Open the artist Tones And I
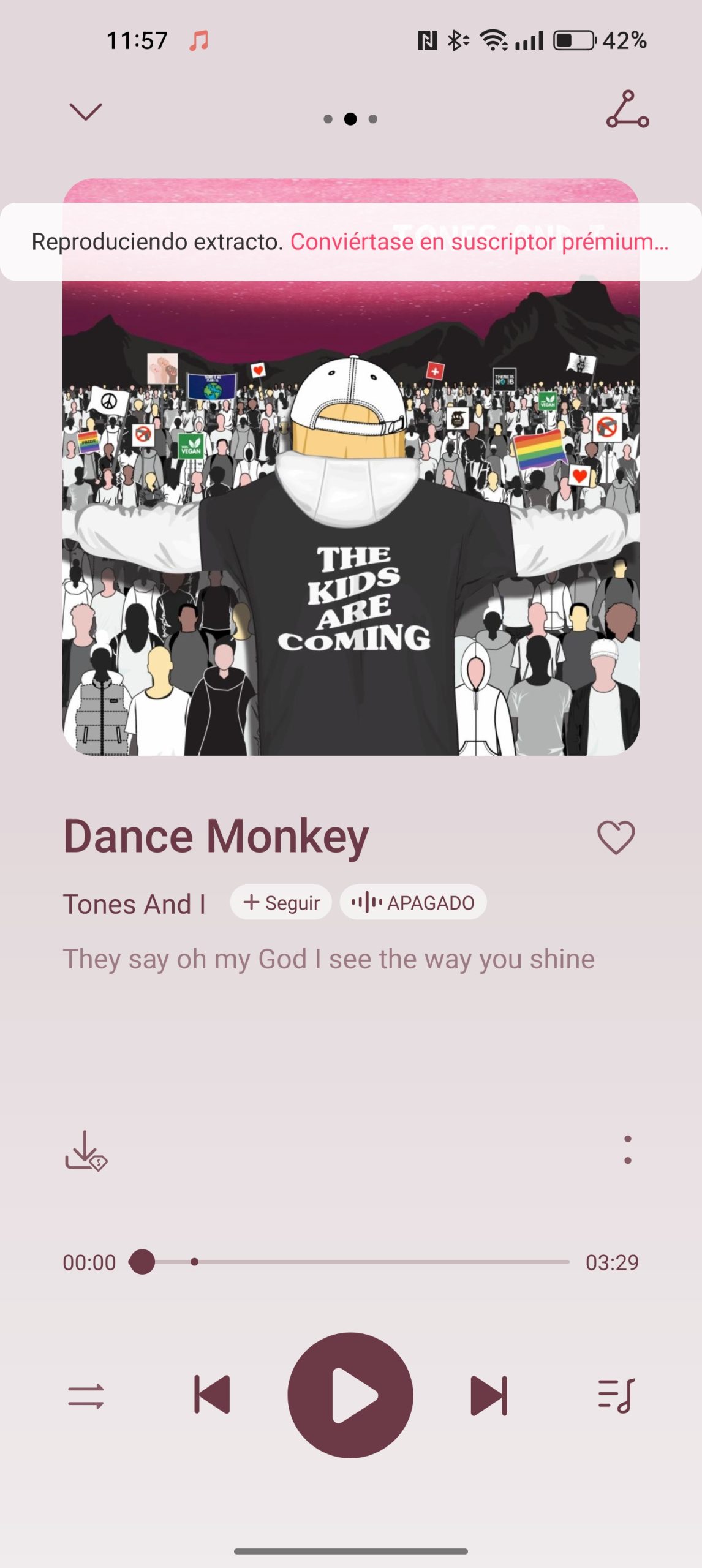 coord(135,904)
